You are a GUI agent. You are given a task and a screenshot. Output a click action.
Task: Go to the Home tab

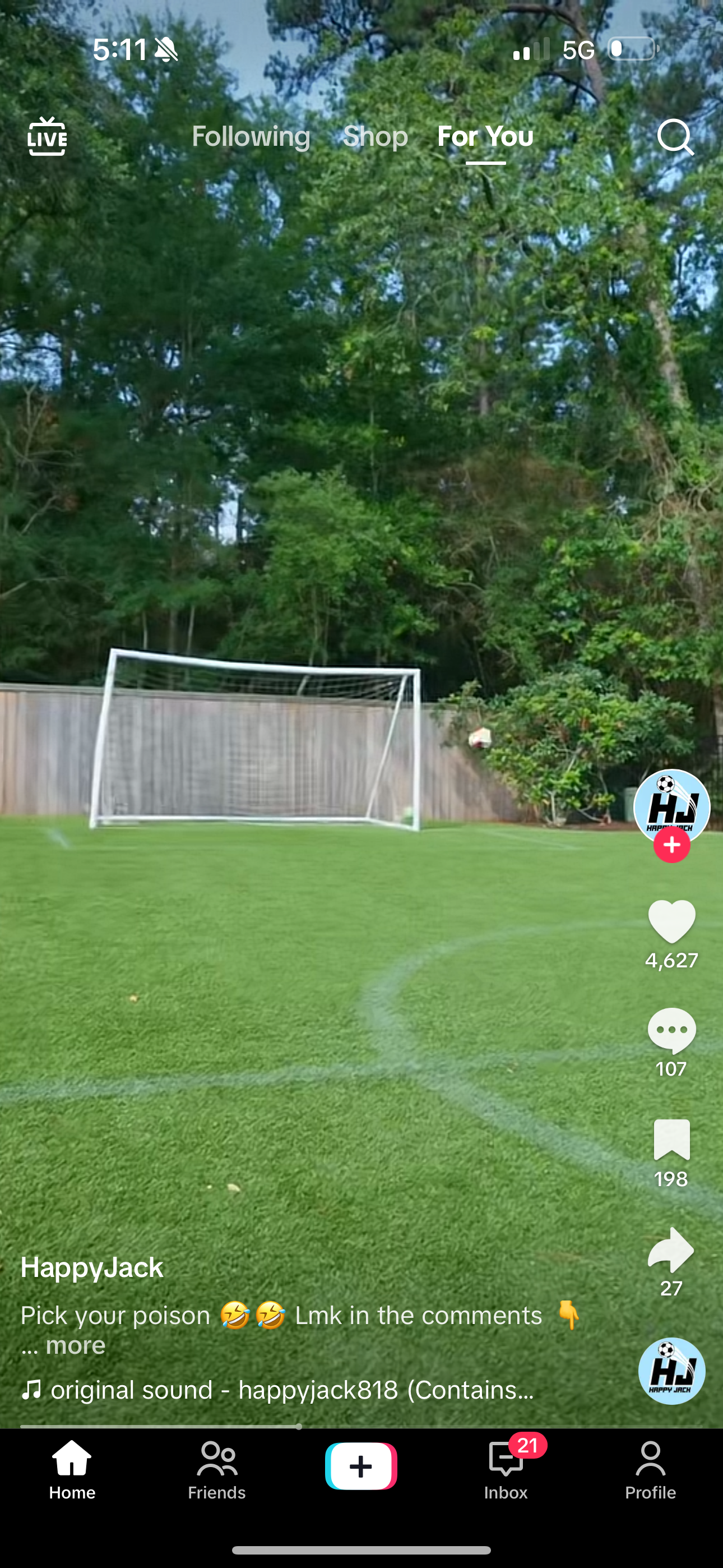point(72,1469)
